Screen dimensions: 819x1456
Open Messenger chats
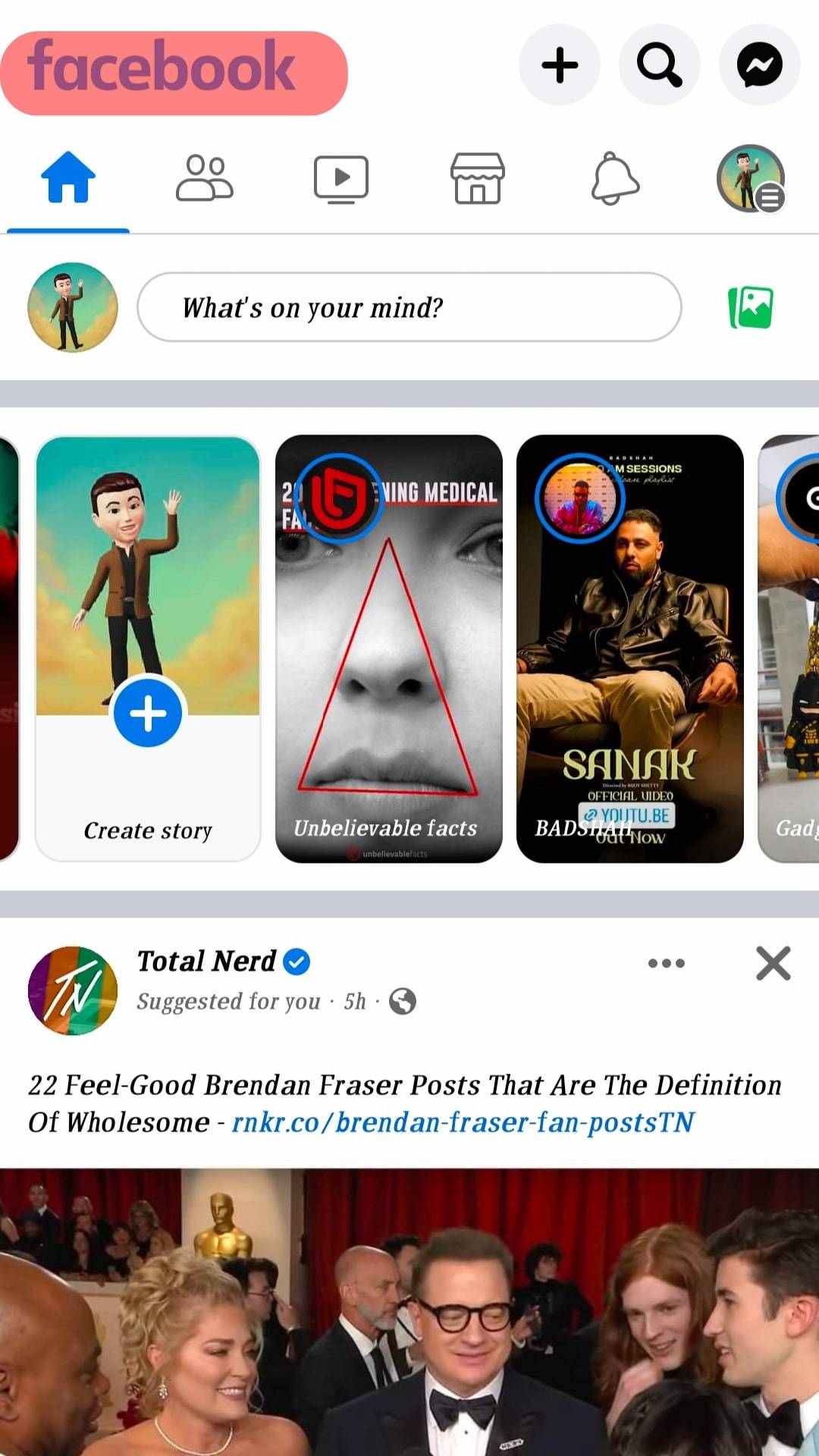point(759,65)
